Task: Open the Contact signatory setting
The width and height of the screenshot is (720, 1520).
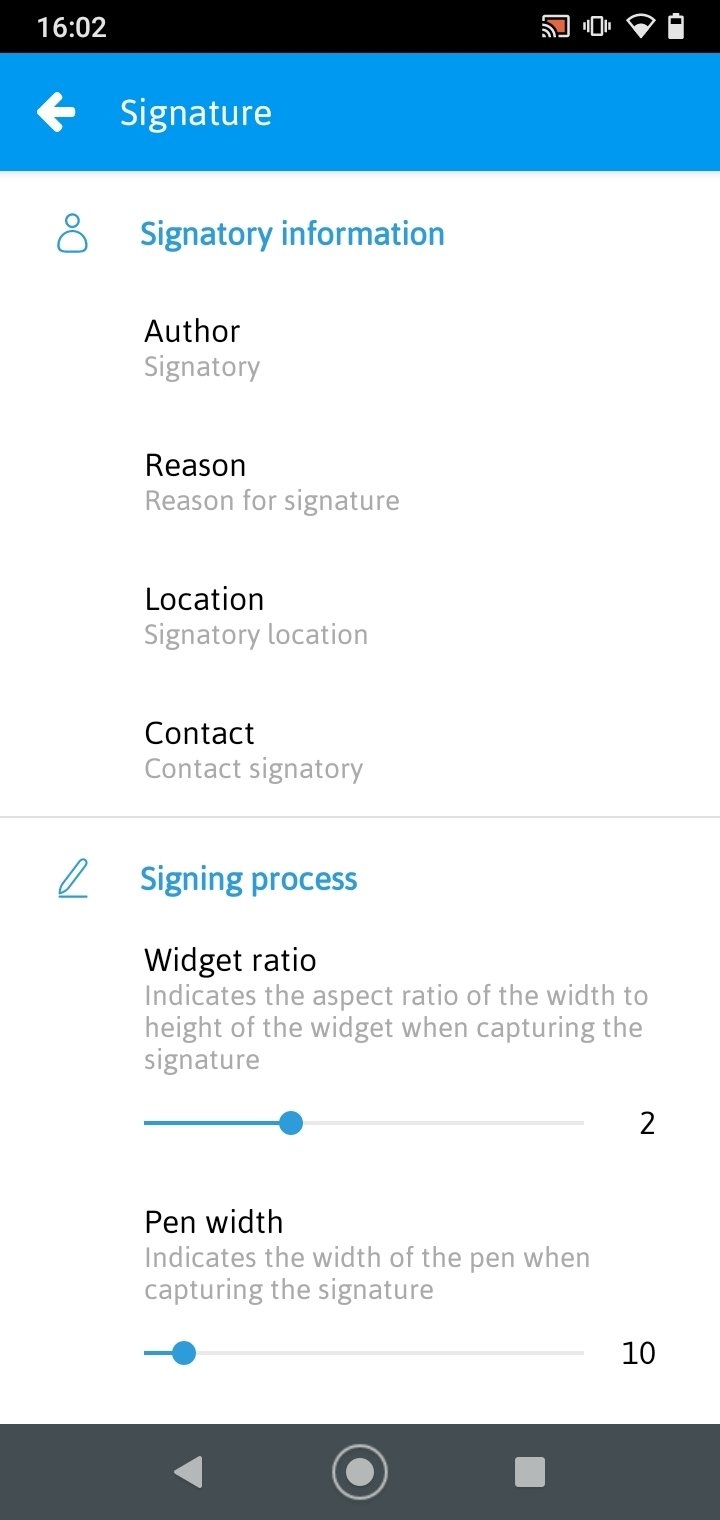Action: coord(360,750)
